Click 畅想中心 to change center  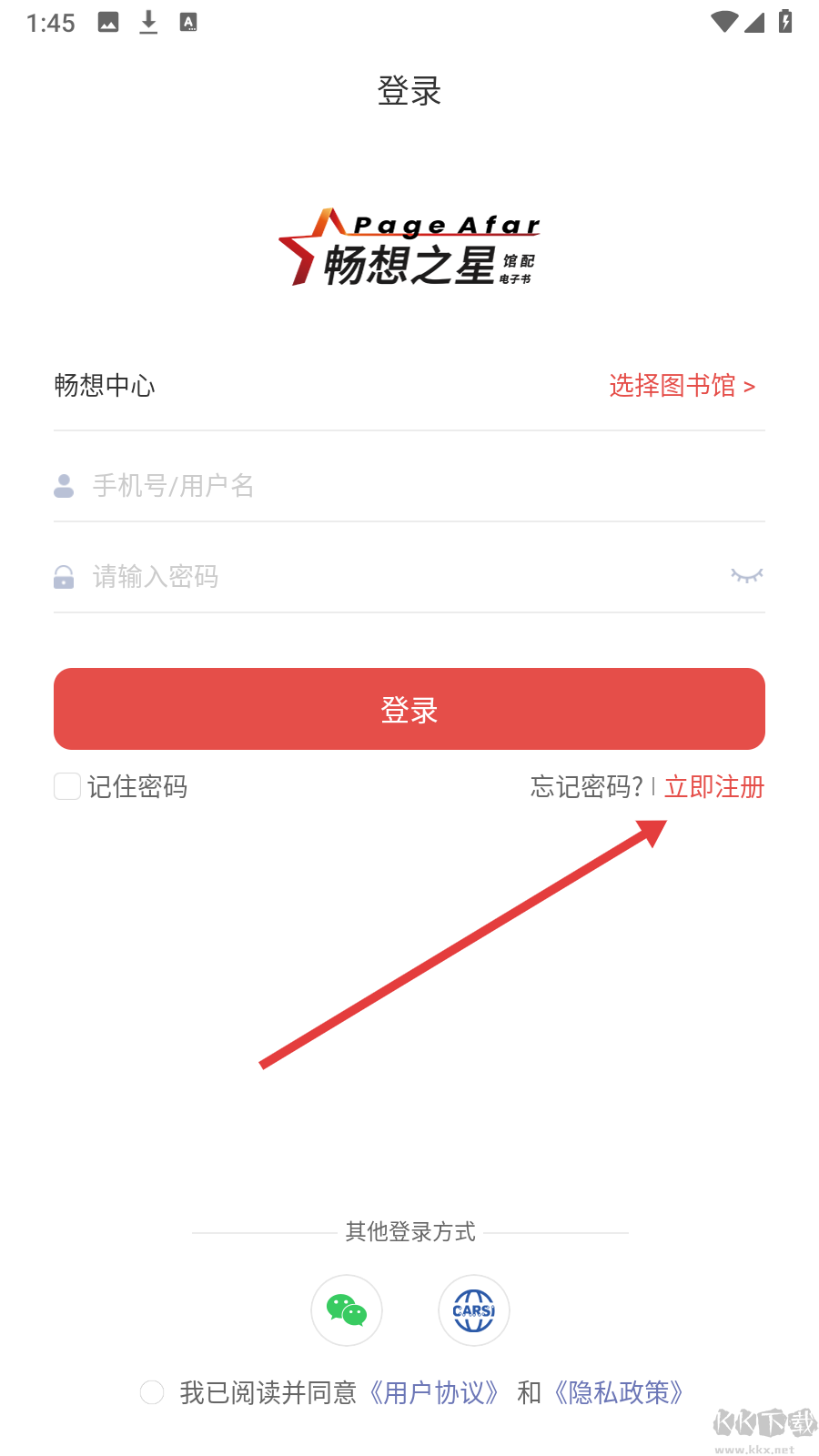pos(104,386)
